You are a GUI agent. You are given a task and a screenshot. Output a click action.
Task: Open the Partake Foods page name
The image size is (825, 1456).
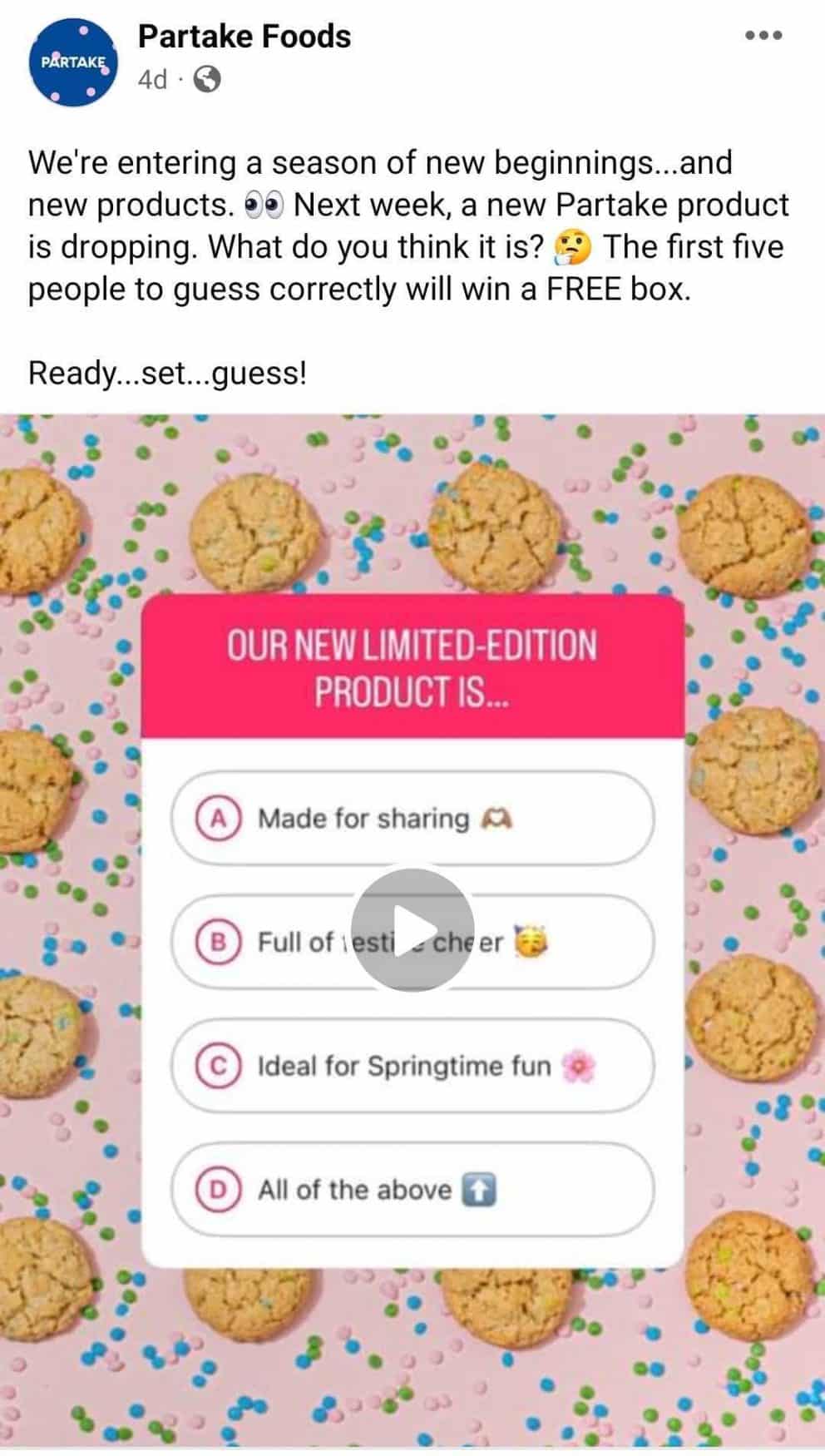pyautogui.click(x=245, y=37)
